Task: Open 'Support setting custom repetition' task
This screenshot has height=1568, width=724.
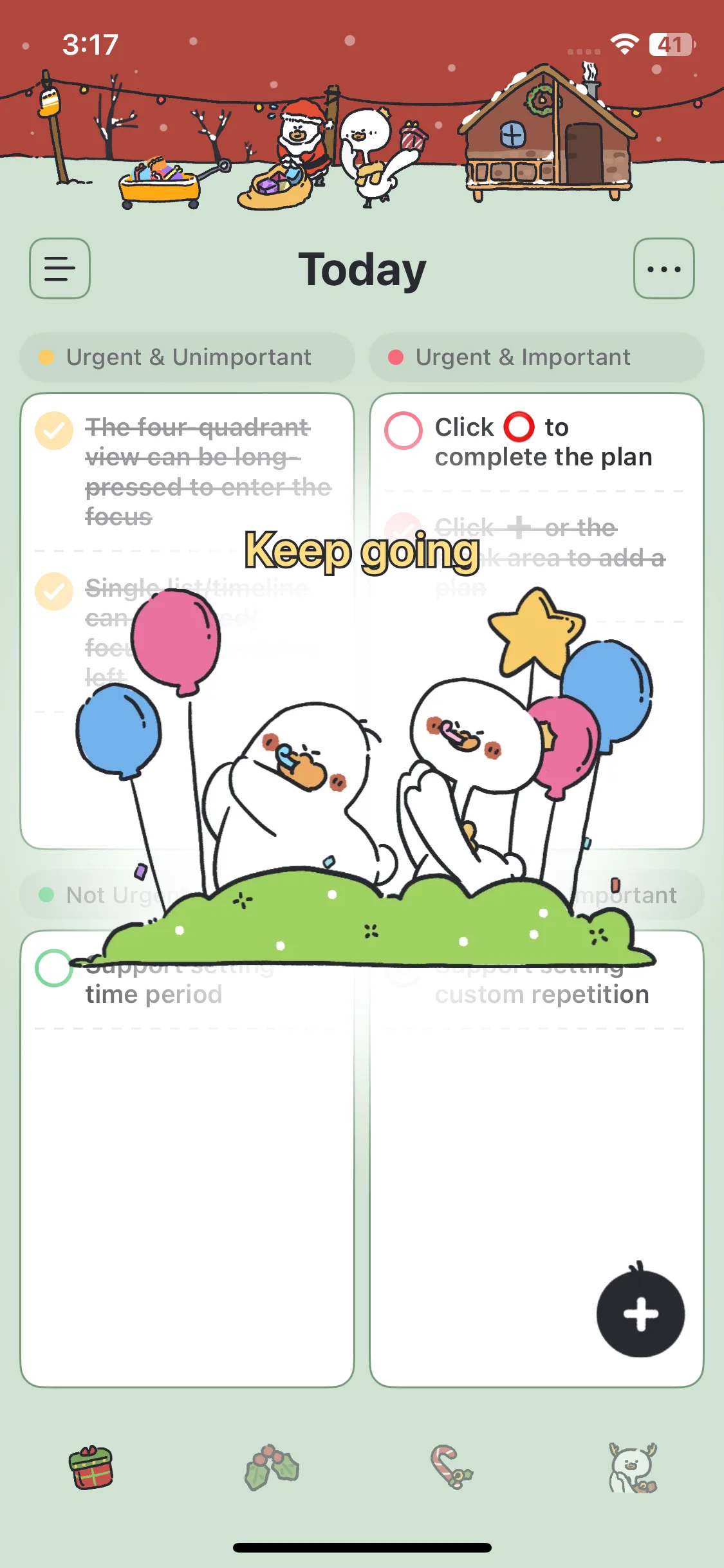Action: 541,994
